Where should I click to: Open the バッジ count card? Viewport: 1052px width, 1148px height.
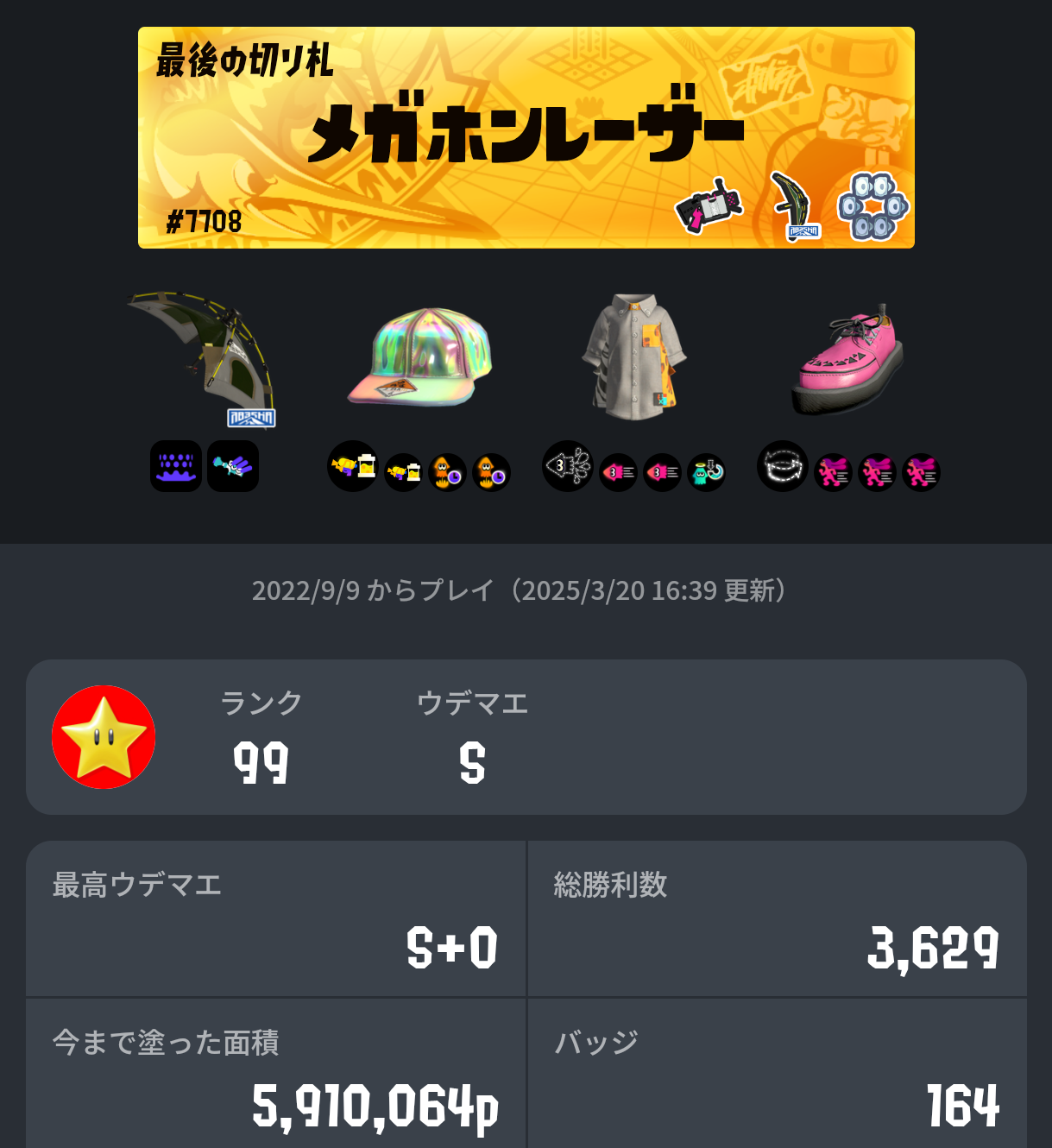click(777, 1075)
